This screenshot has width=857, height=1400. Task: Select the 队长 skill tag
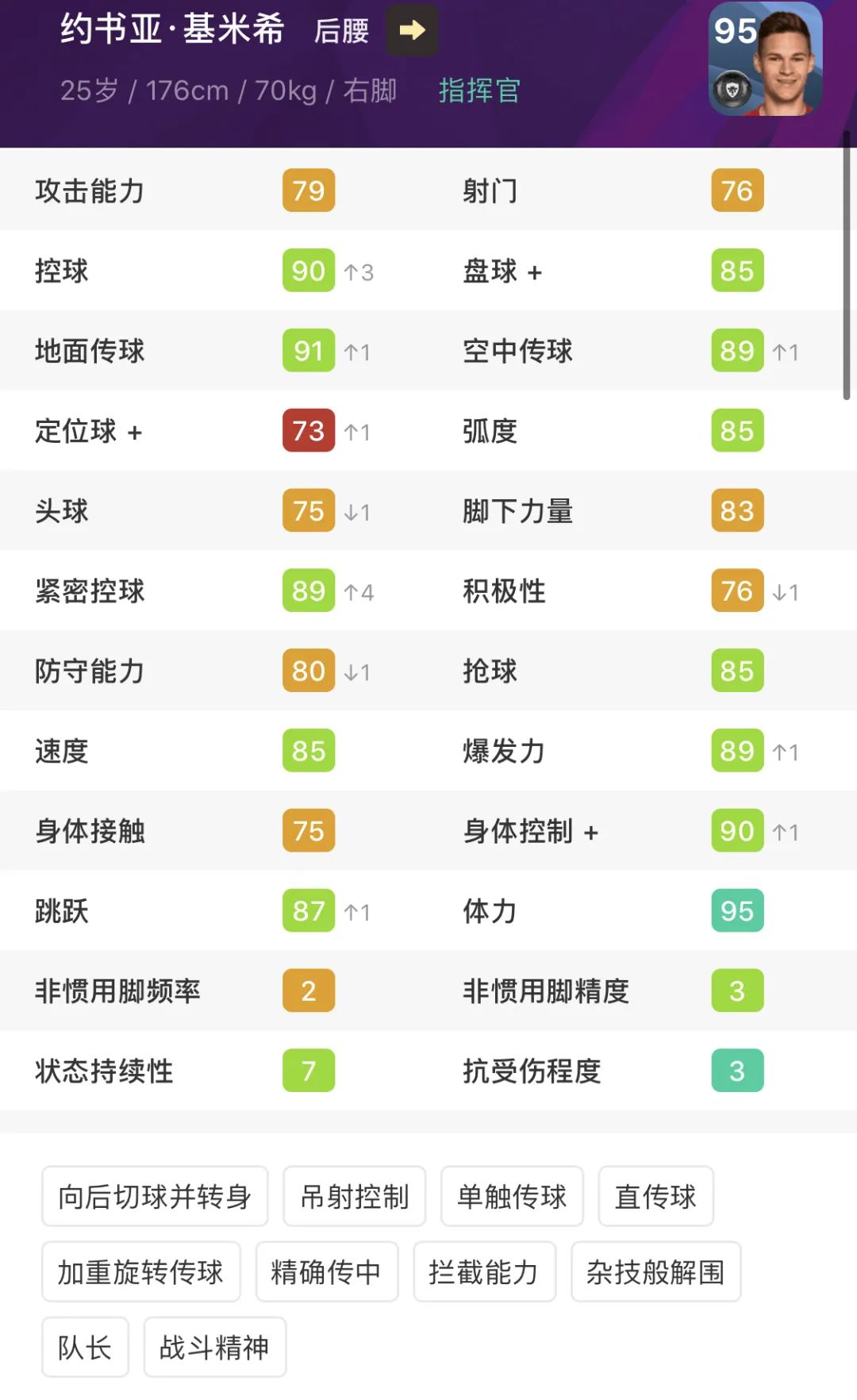(x=85, y=1347)
